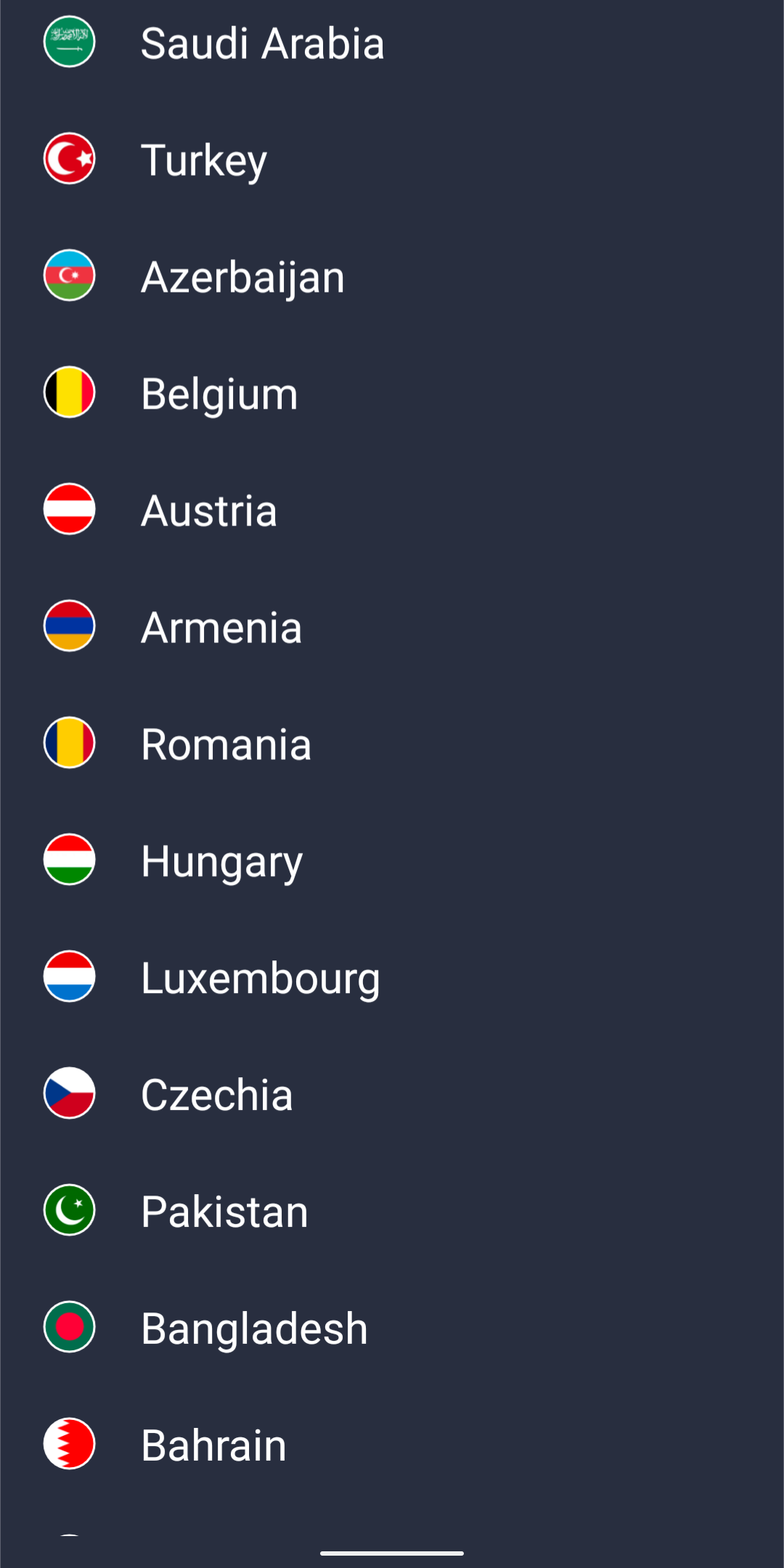Viewport: 784px width, 1568px height.
Task: Choose Czechia from the list
Action: pyautogui.click(x=392, y=1094)
